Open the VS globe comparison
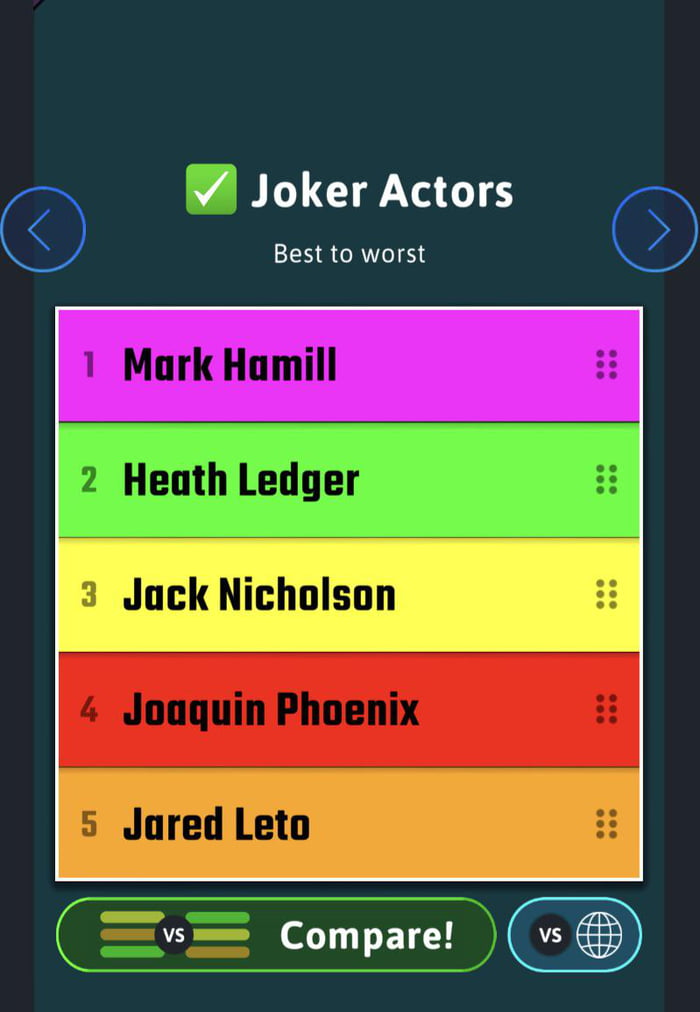 575,935
